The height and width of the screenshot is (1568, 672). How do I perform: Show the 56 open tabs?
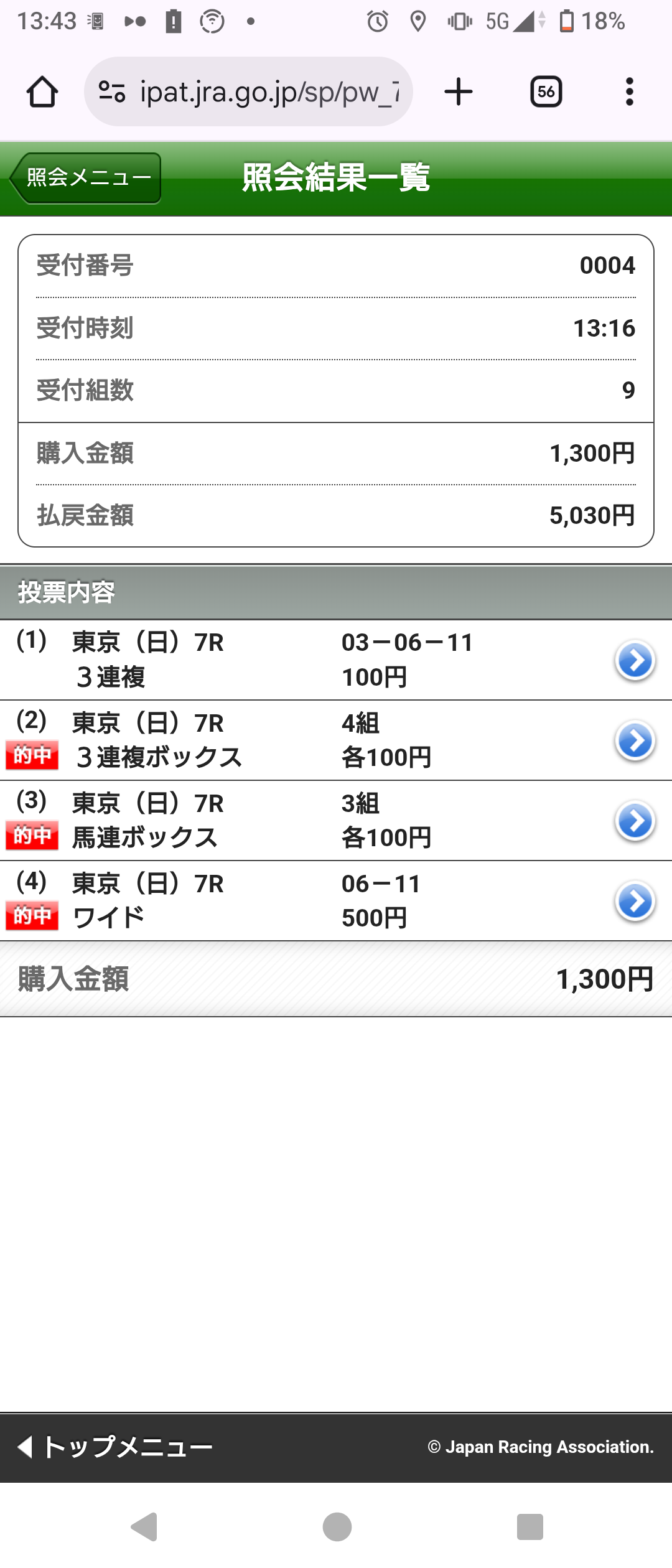tap(546, 92)
